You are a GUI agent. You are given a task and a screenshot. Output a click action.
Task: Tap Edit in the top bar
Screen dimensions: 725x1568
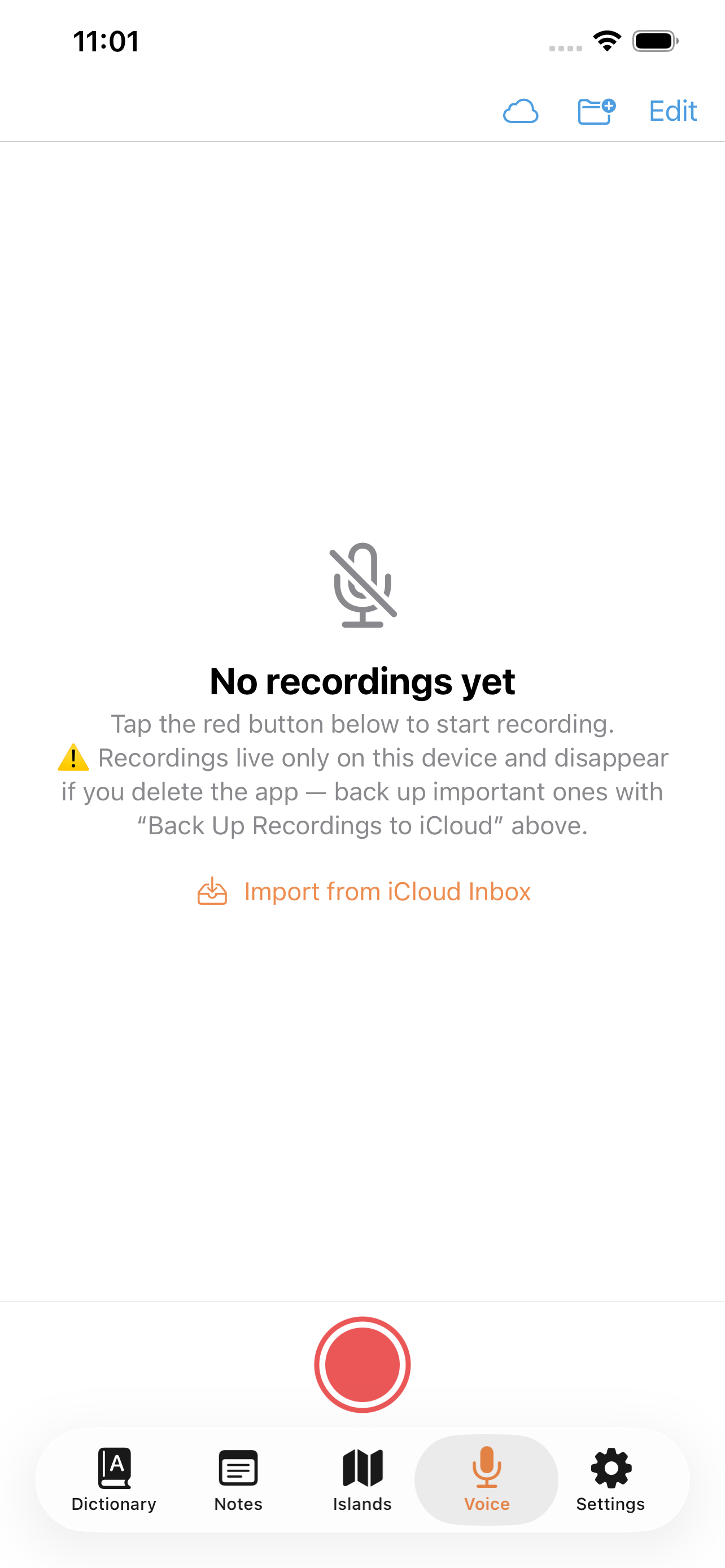pyautogui.click(x=672, y=111)
